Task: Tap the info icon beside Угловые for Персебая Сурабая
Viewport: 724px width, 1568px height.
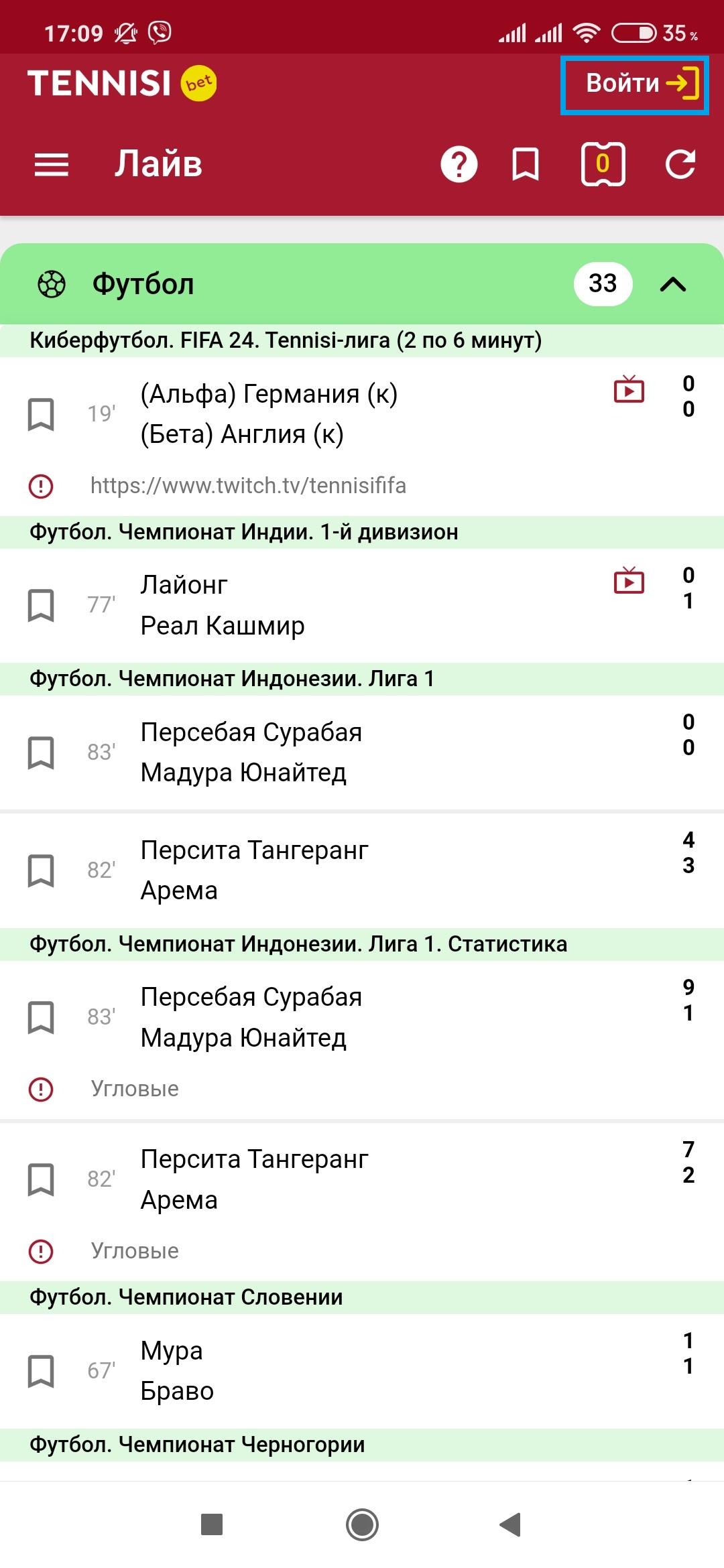Action: [x=42, y=1088]
